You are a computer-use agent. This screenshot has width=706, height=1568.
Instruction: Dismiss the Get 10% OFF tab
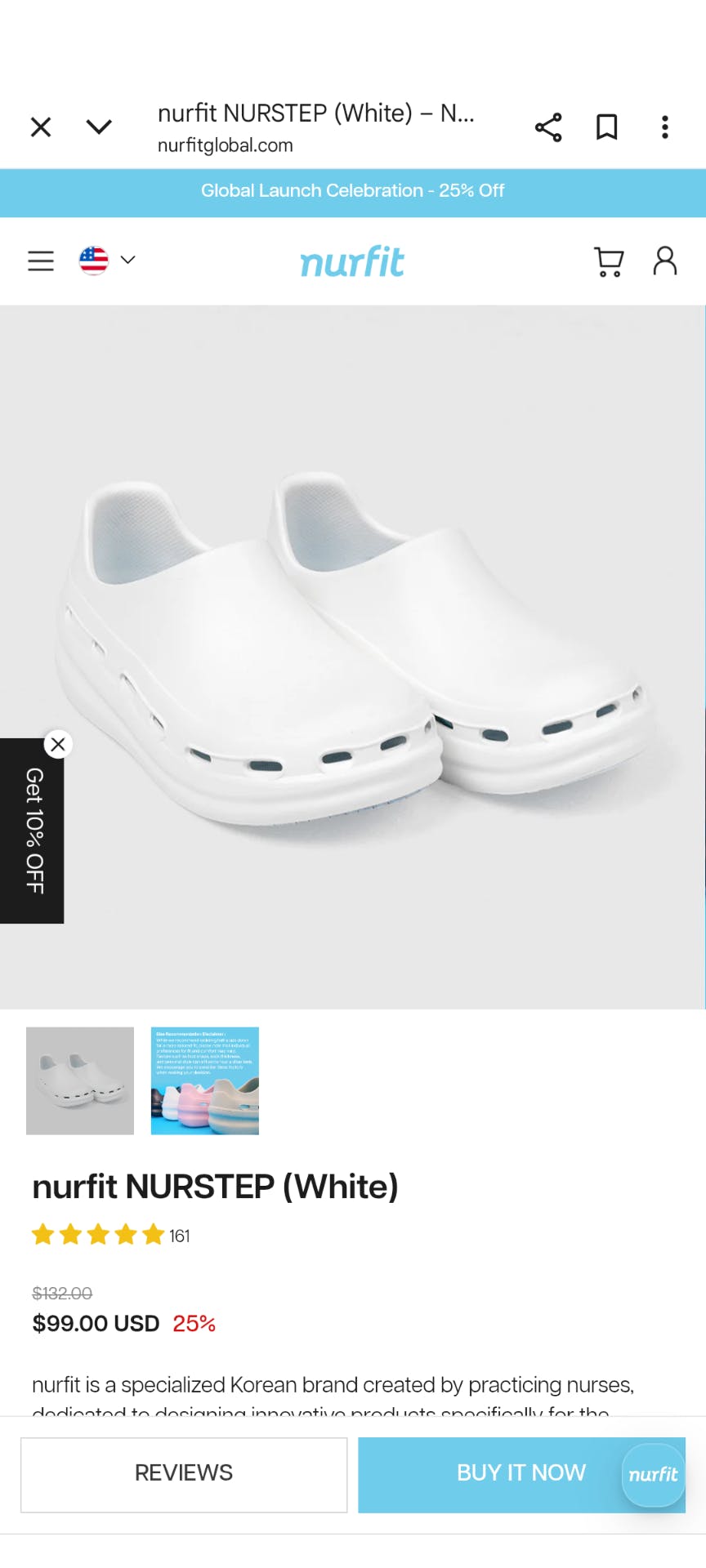(x=58, y=744)
